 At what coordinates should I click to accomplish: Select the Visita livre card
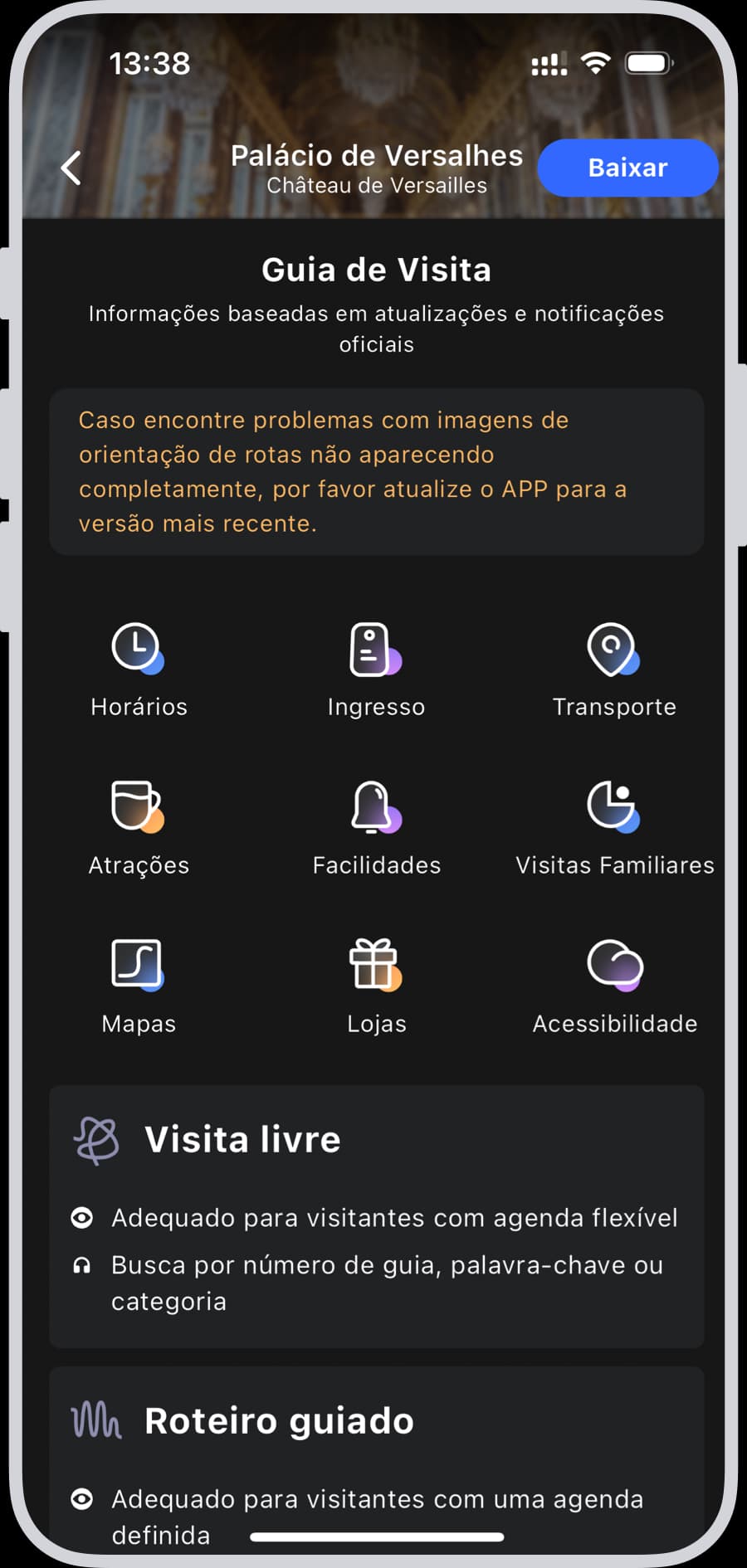tap(376, 1215)
